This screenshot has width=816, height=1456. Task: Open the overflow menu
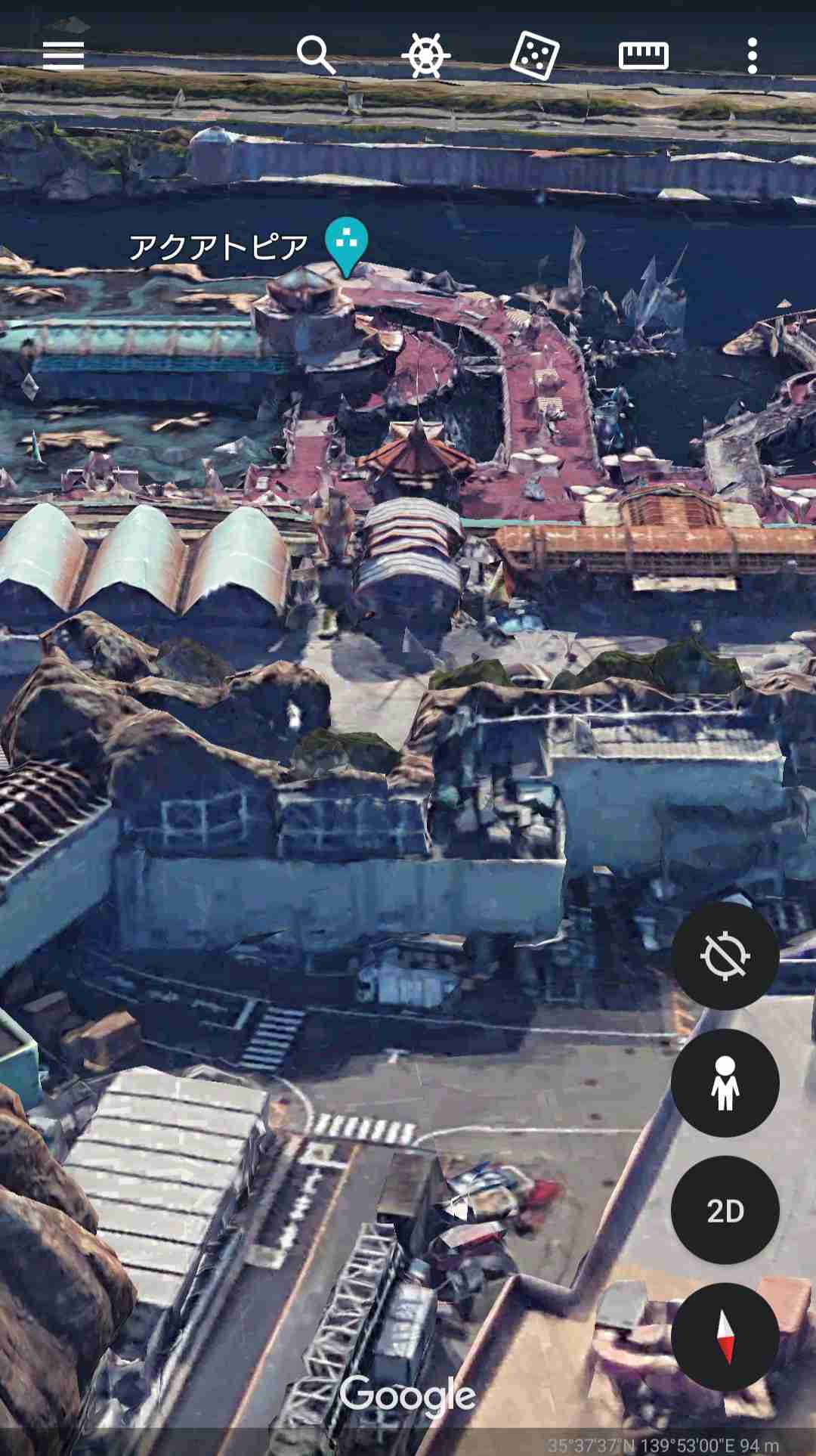[x=752, y=56]
